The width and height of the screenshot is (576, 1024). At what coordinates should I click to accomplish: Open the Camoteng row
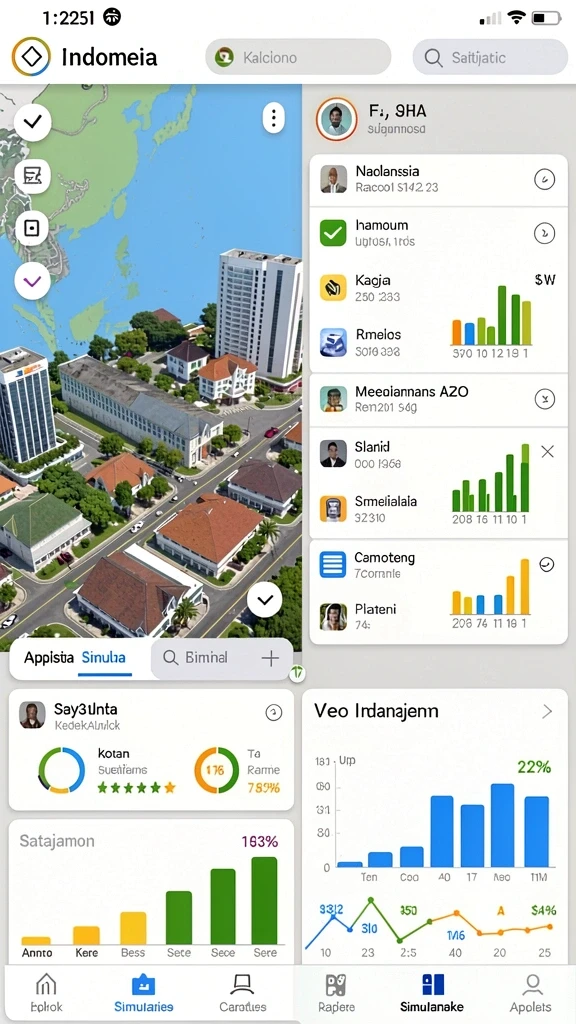(438, 565)
